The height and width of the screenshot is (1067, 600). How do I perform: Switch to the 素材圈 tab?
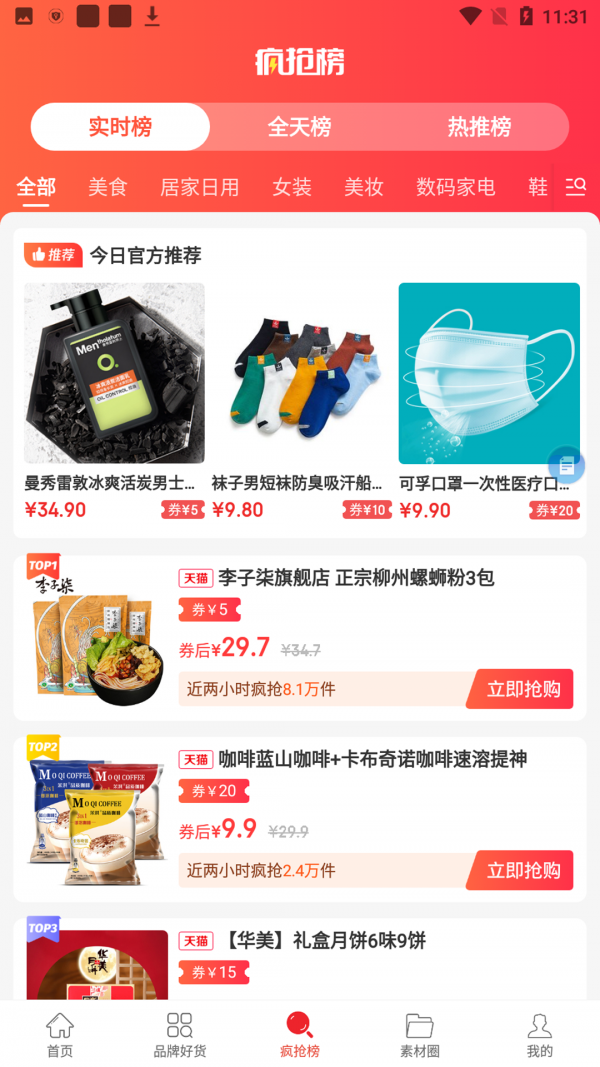click(x=419, y=1034)
